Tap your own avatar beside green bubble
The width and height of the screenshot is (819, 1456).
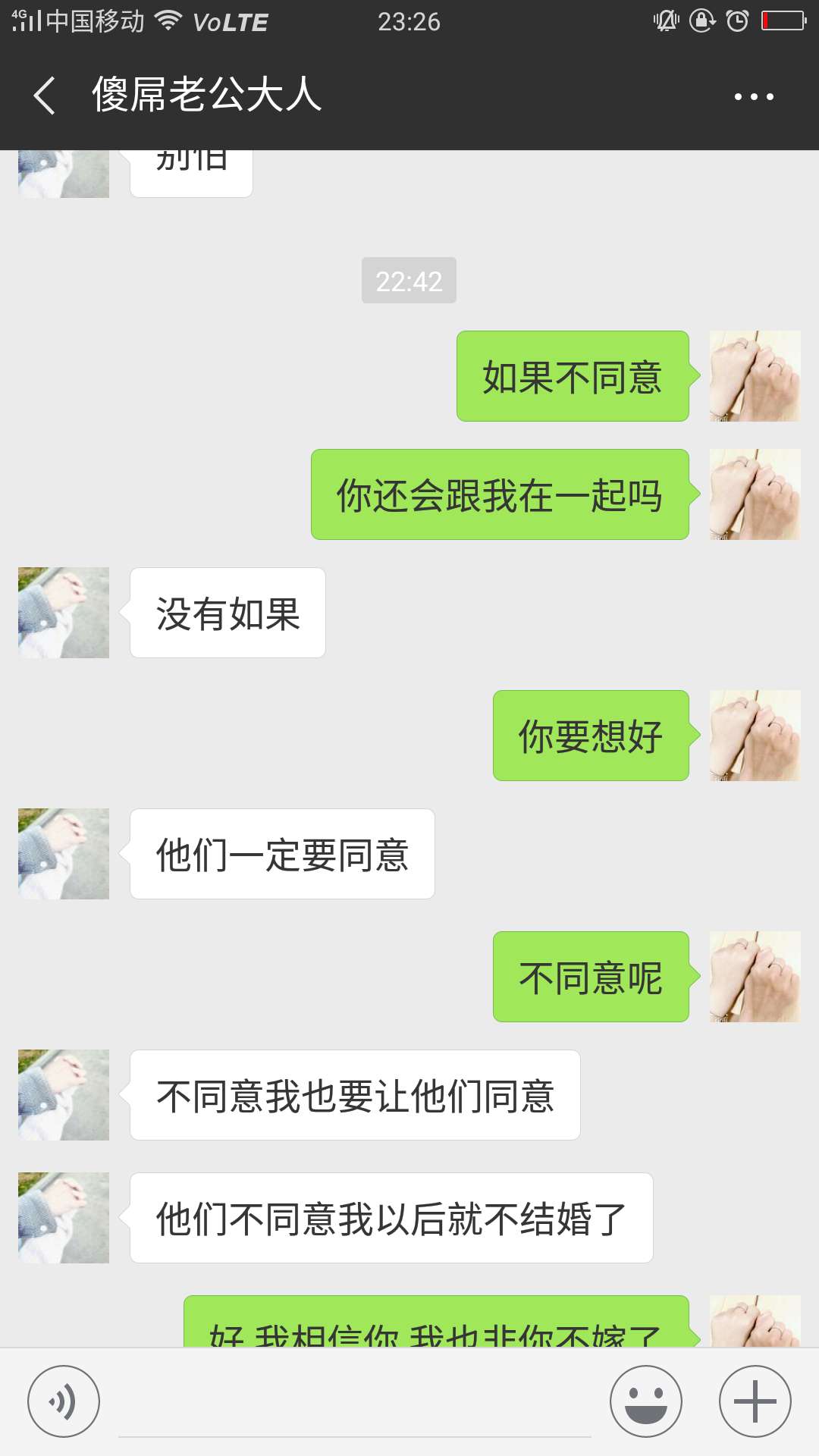pos(754,377)
